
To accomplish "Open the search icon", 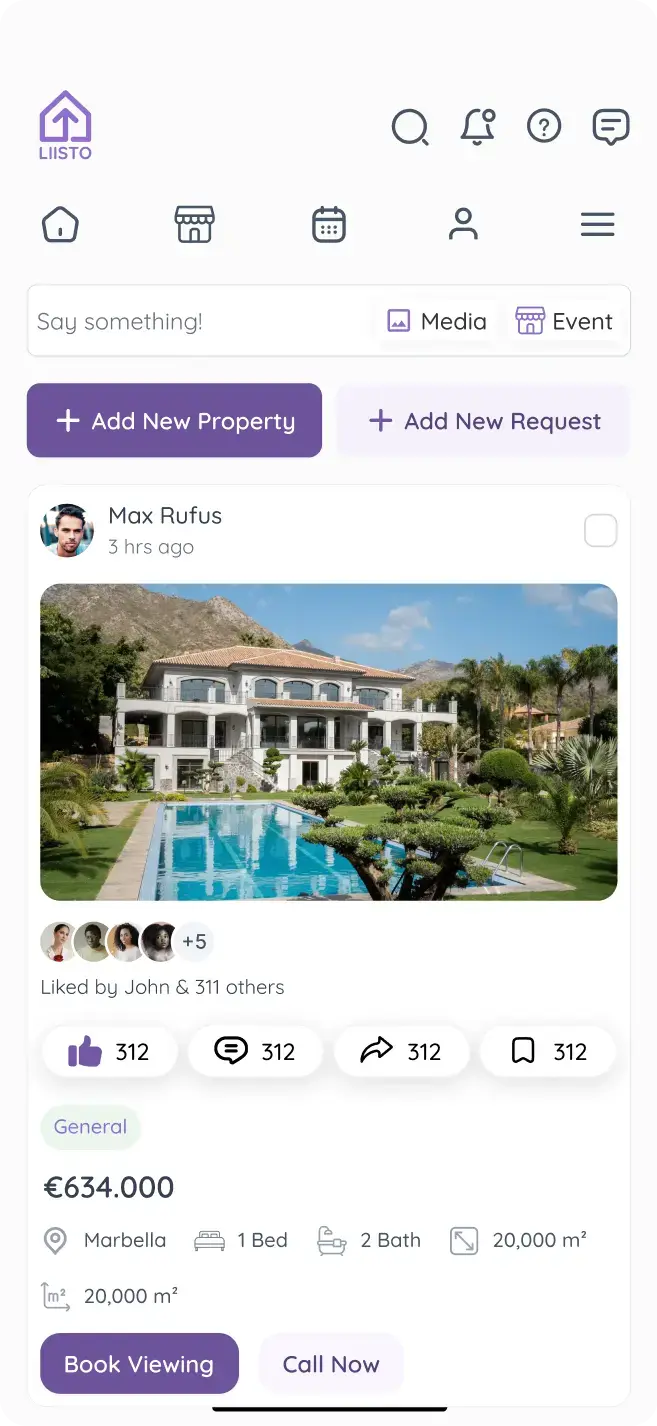I will pos(409,127).
